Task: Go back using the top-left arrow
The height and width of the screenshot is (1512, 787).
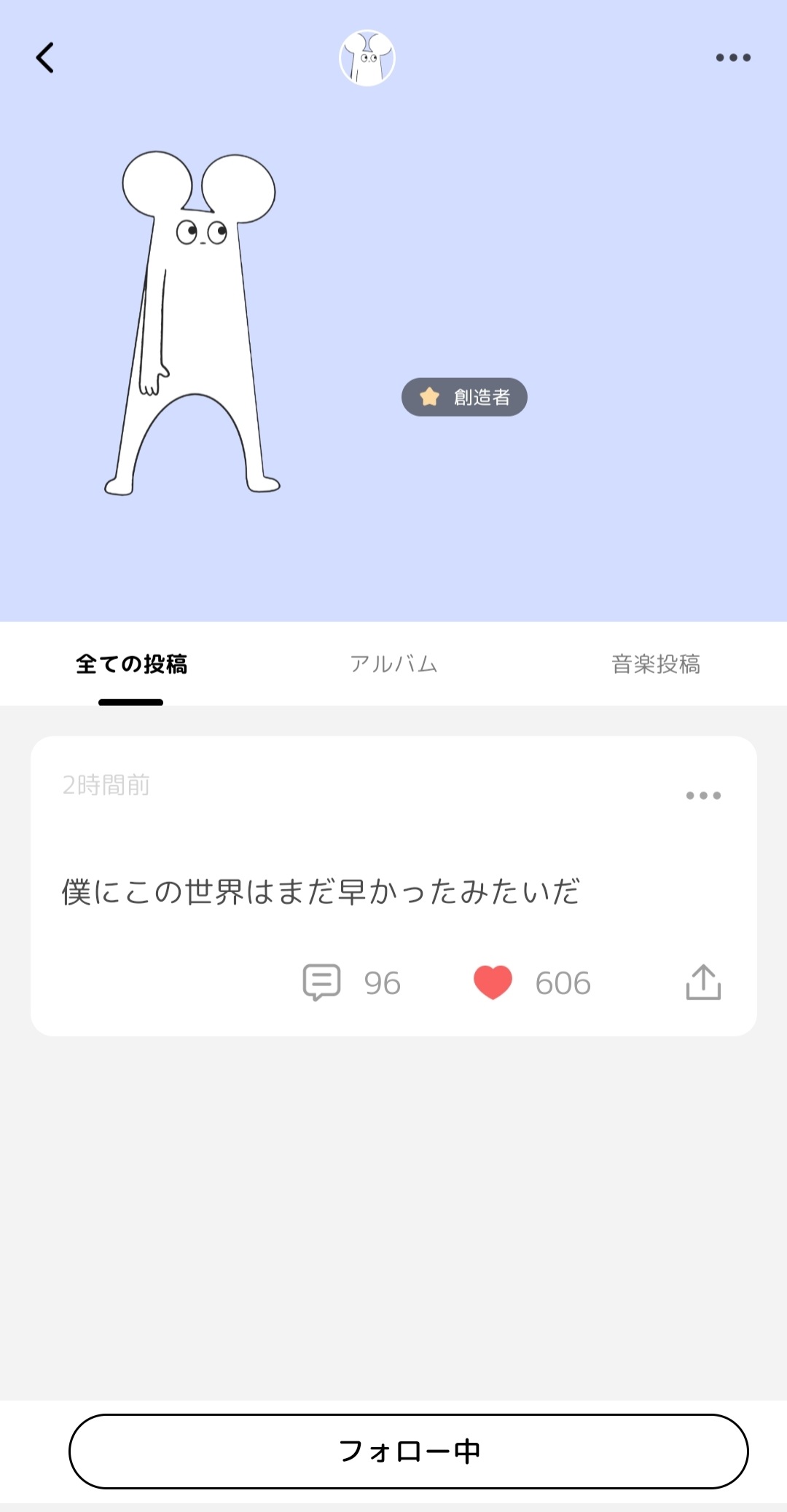Action: (x=45, y=58)
